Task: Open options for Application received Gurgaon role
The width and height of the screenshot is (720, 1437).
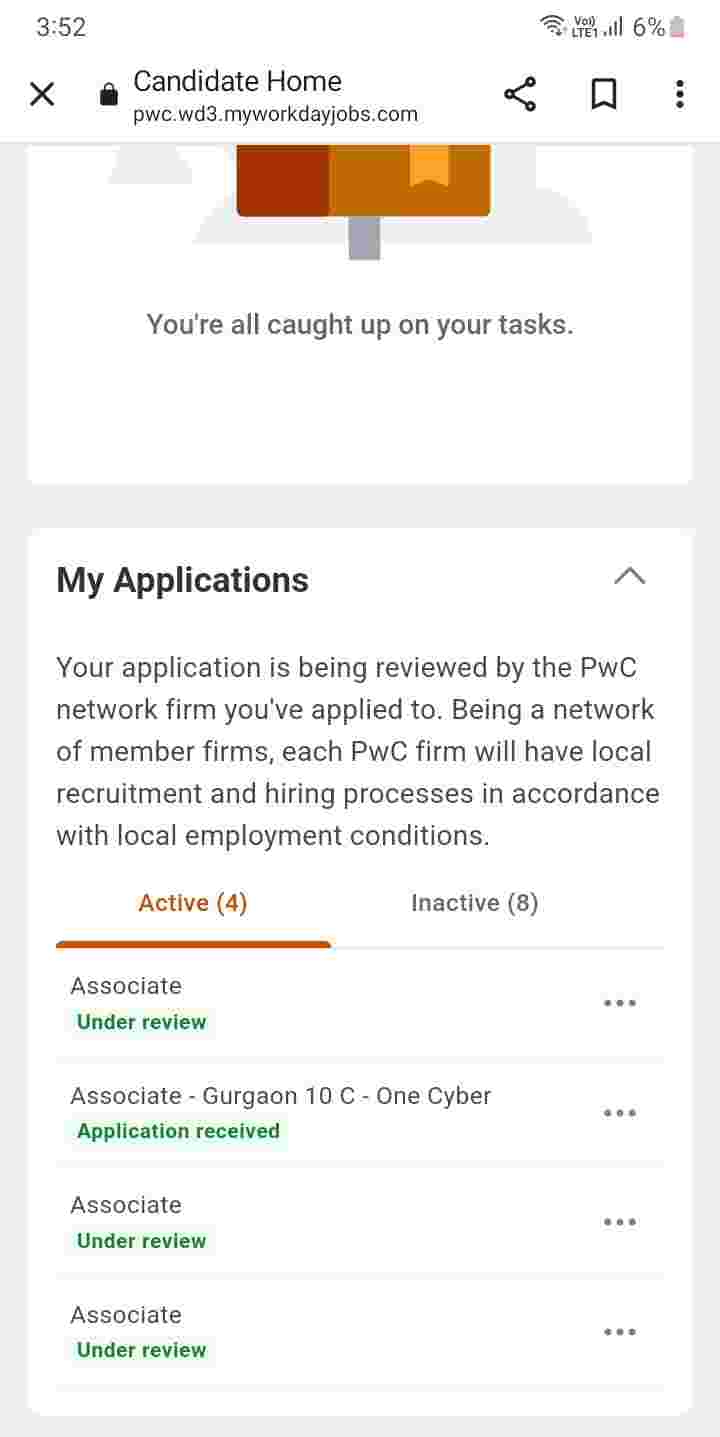Action: pos(619,1113)
